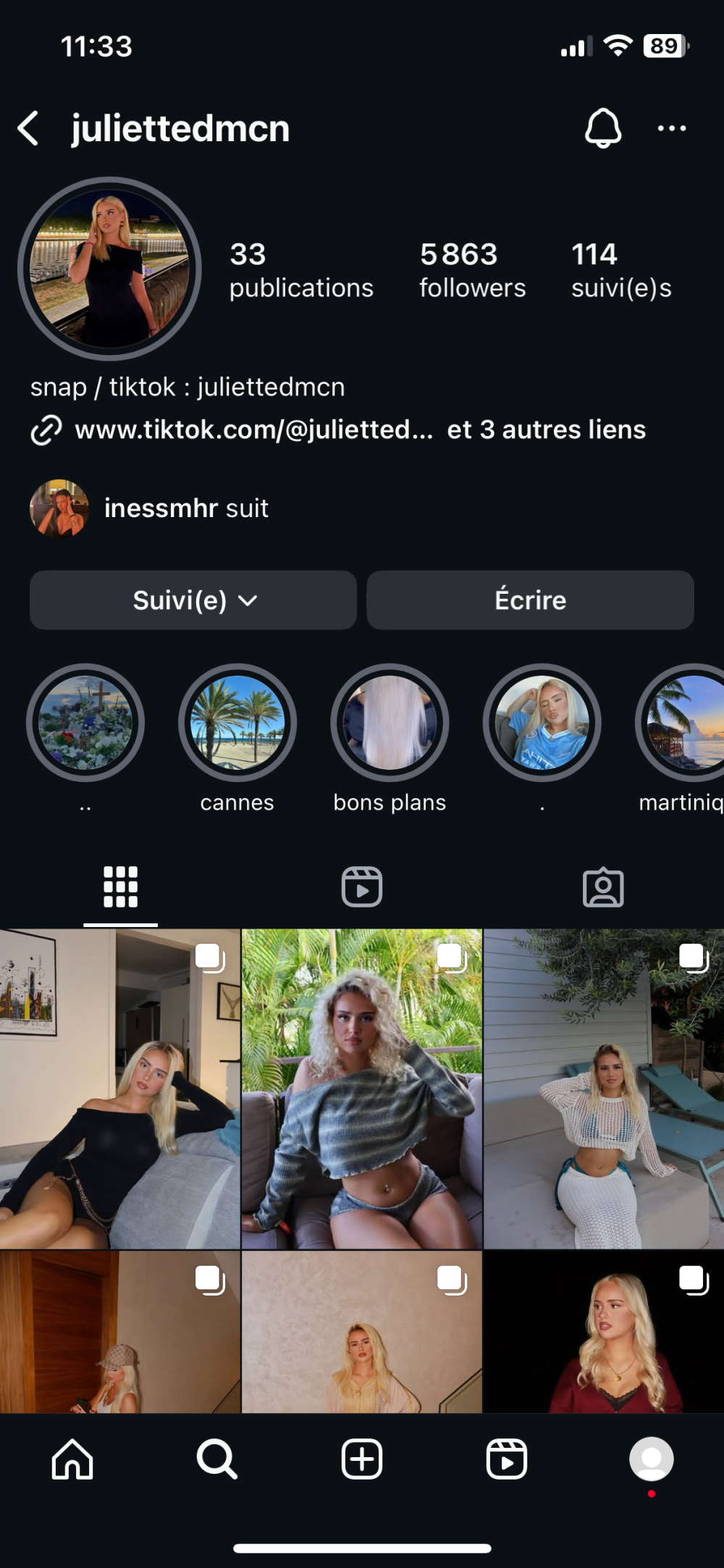Screen dimensions: 724x1568
Task: Tap Écrire to message this user
Action: pyautogui.click(x=530, y=600)
